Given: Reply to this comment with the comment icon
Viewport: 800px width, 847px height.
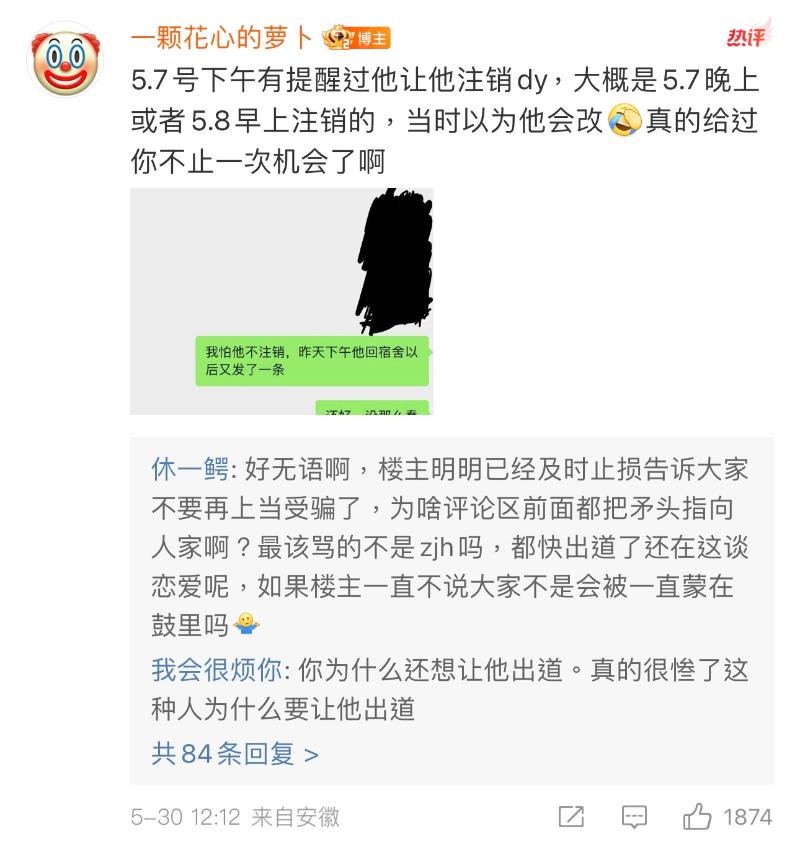Looking at the screenshot, I should coord(634,816).
